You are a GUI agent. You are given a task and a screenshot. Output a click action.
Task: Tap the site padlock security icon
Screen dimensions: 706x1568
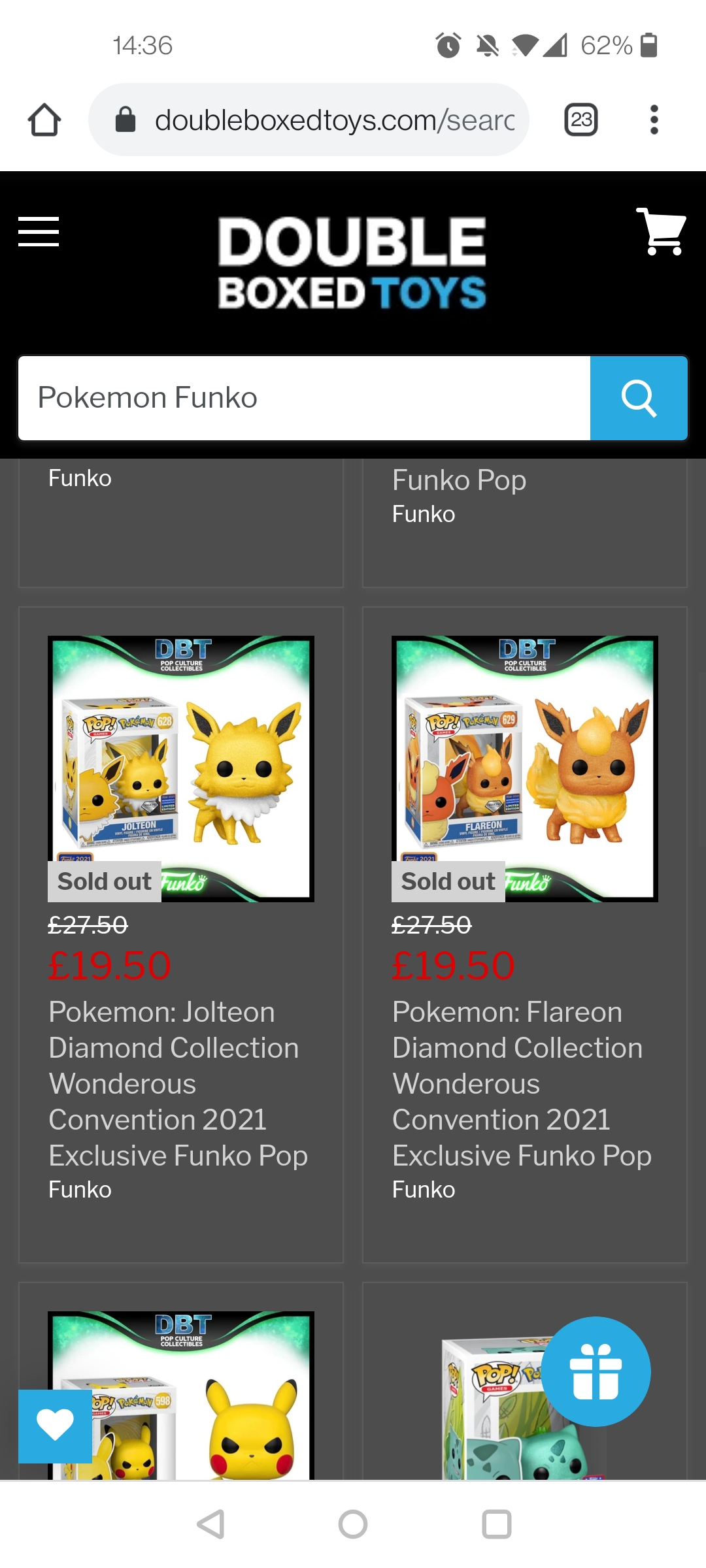tap(125, 120)
